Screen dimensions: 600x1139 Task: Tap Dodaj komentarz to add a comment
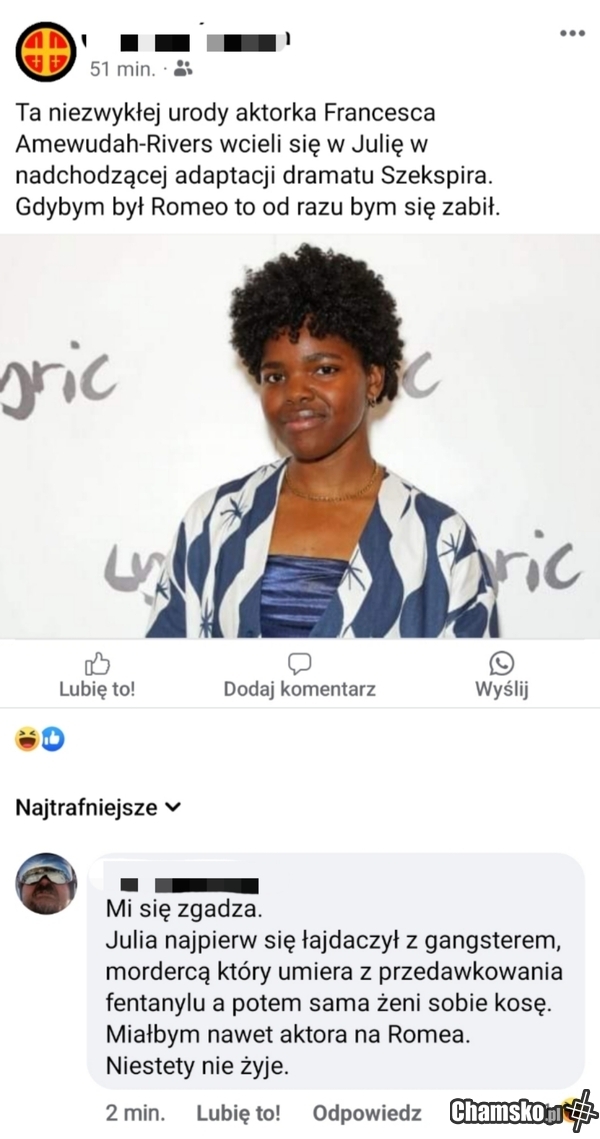point(299,676)
